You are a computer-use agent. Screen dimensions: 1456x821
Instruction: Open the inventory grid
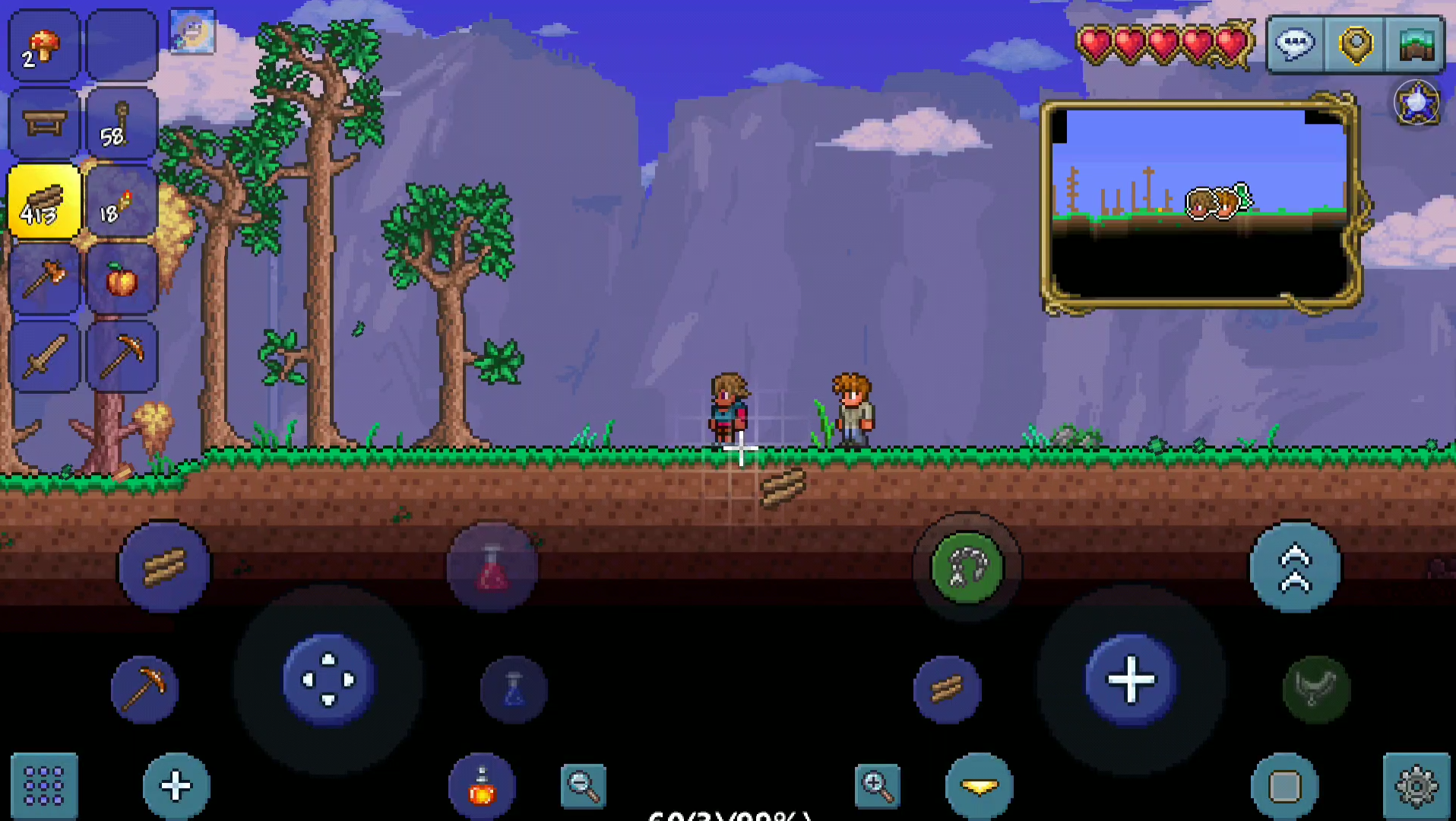(43, 785)
